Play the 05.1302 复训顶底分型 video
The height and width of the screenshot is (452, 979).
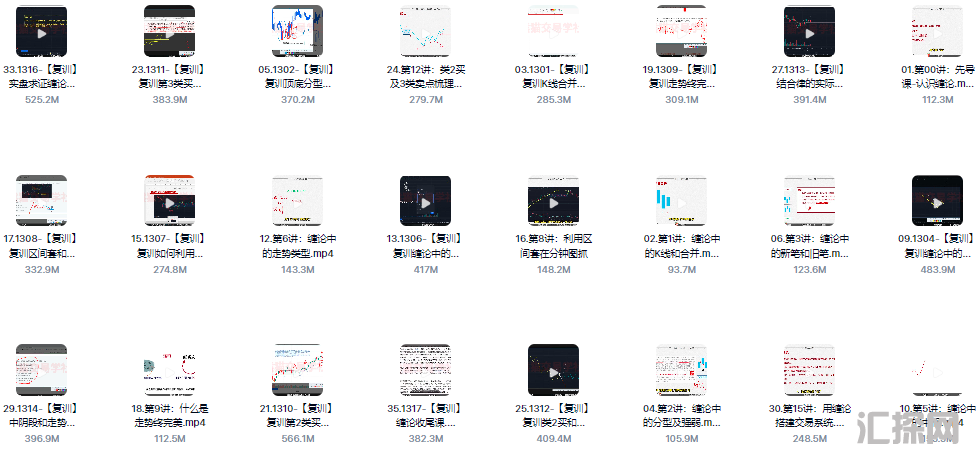pyautogui.click(x=297, y=32)
